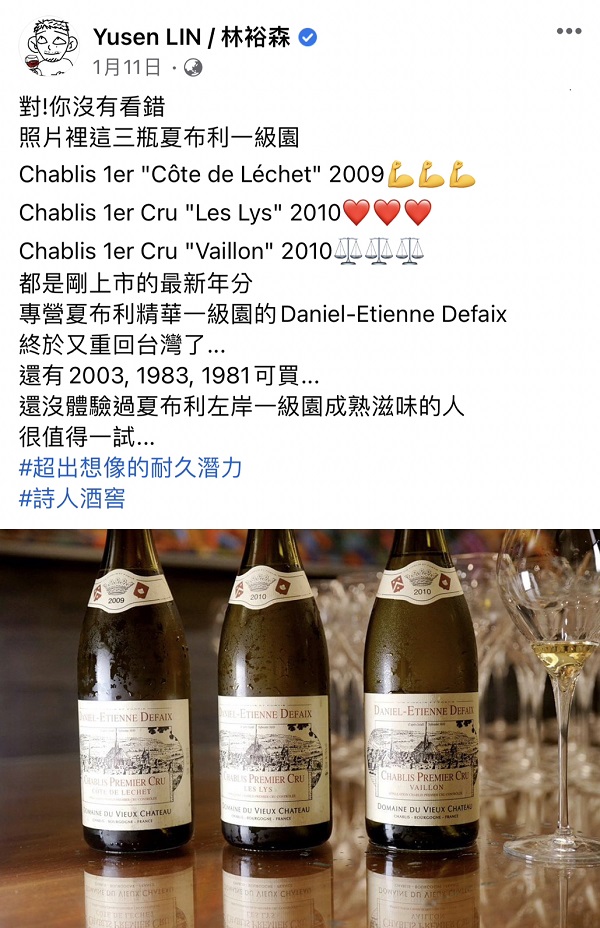Open Yusen LIN's profile picture
The height and width of the screenshot is (928, 600).
50,50
